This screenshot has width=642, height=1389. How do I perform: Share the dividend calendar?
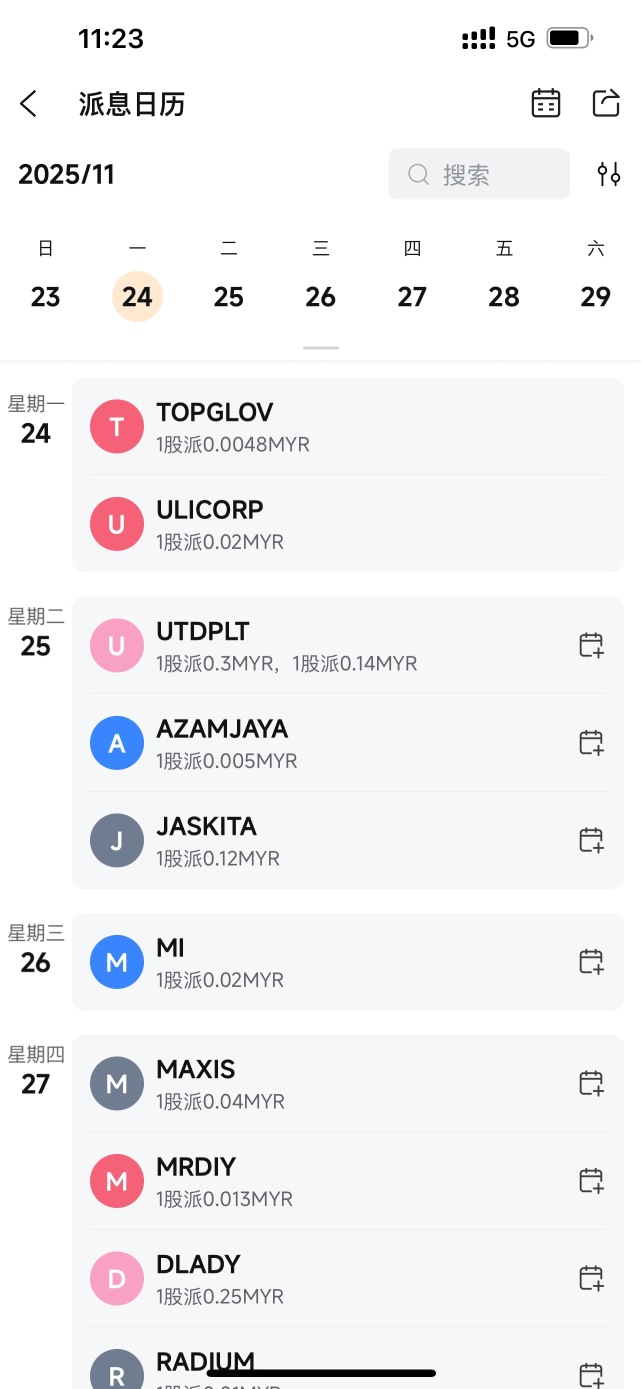(606, 103)
